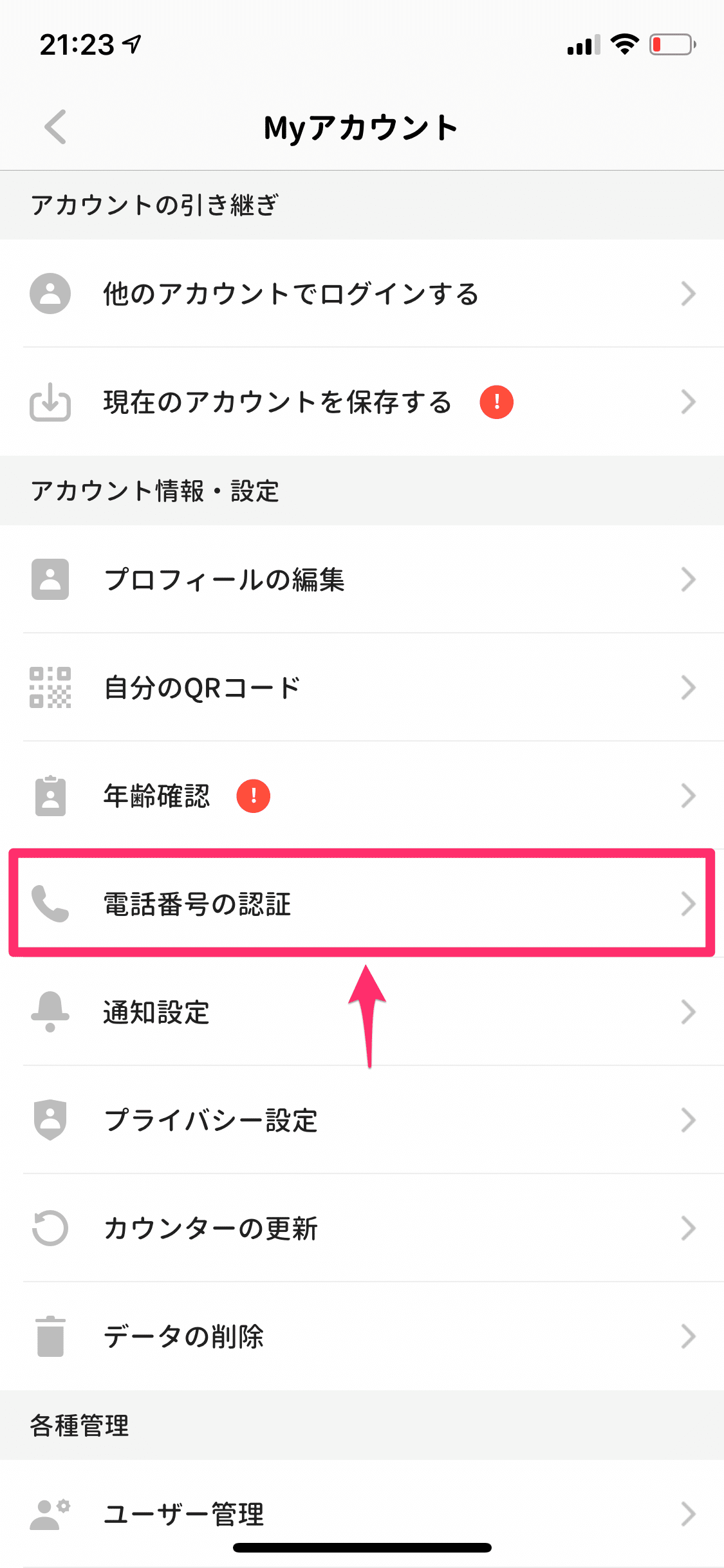Select 電話番号の認証
The width and height of the screenshot is (724, 1568).
[x=362, y=904]
